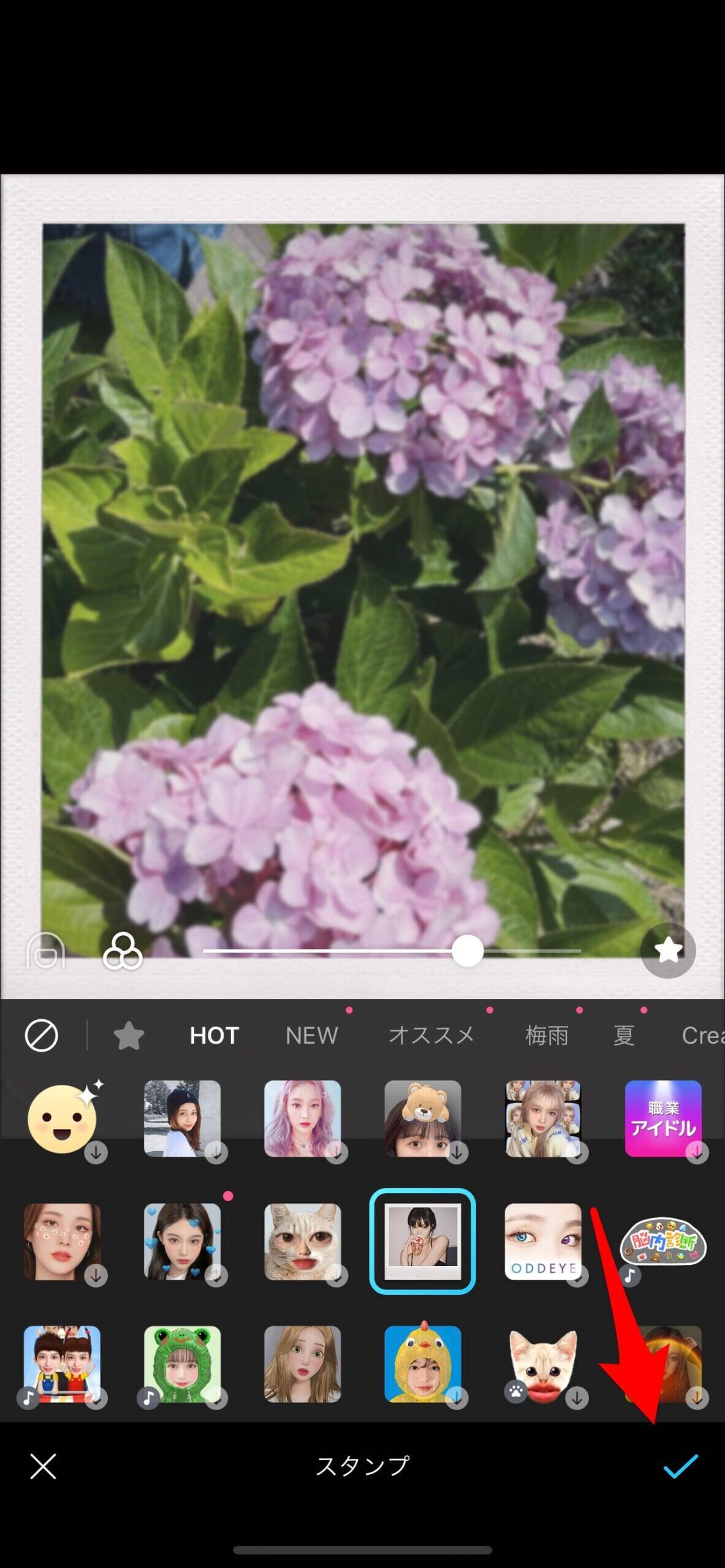Viewport: 725px width, 1568px height.
Task: Switch to the NEW stamp tab
Action: point(311,1036)
